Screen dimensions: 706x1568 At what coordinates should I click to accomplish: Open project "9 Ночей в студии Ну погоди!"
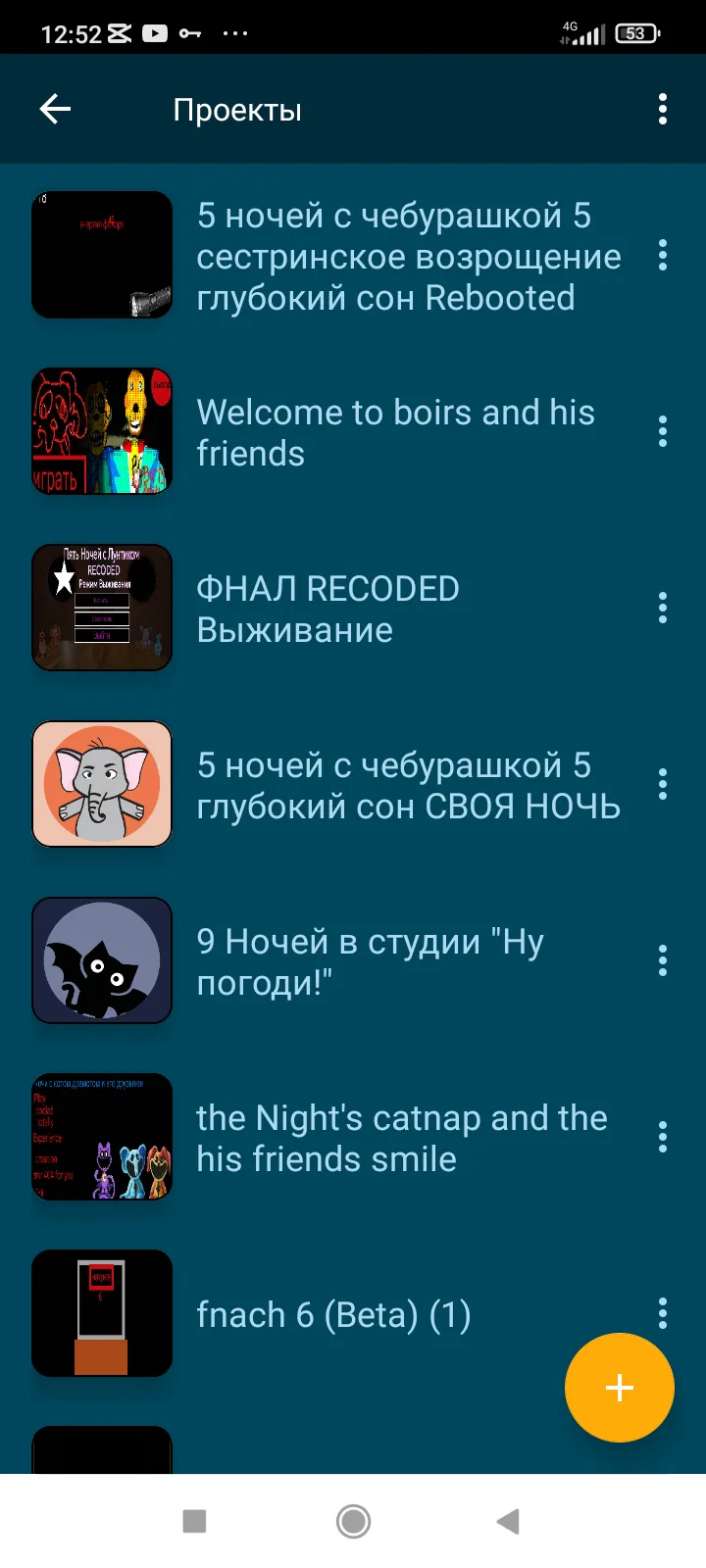click(371, 961)
